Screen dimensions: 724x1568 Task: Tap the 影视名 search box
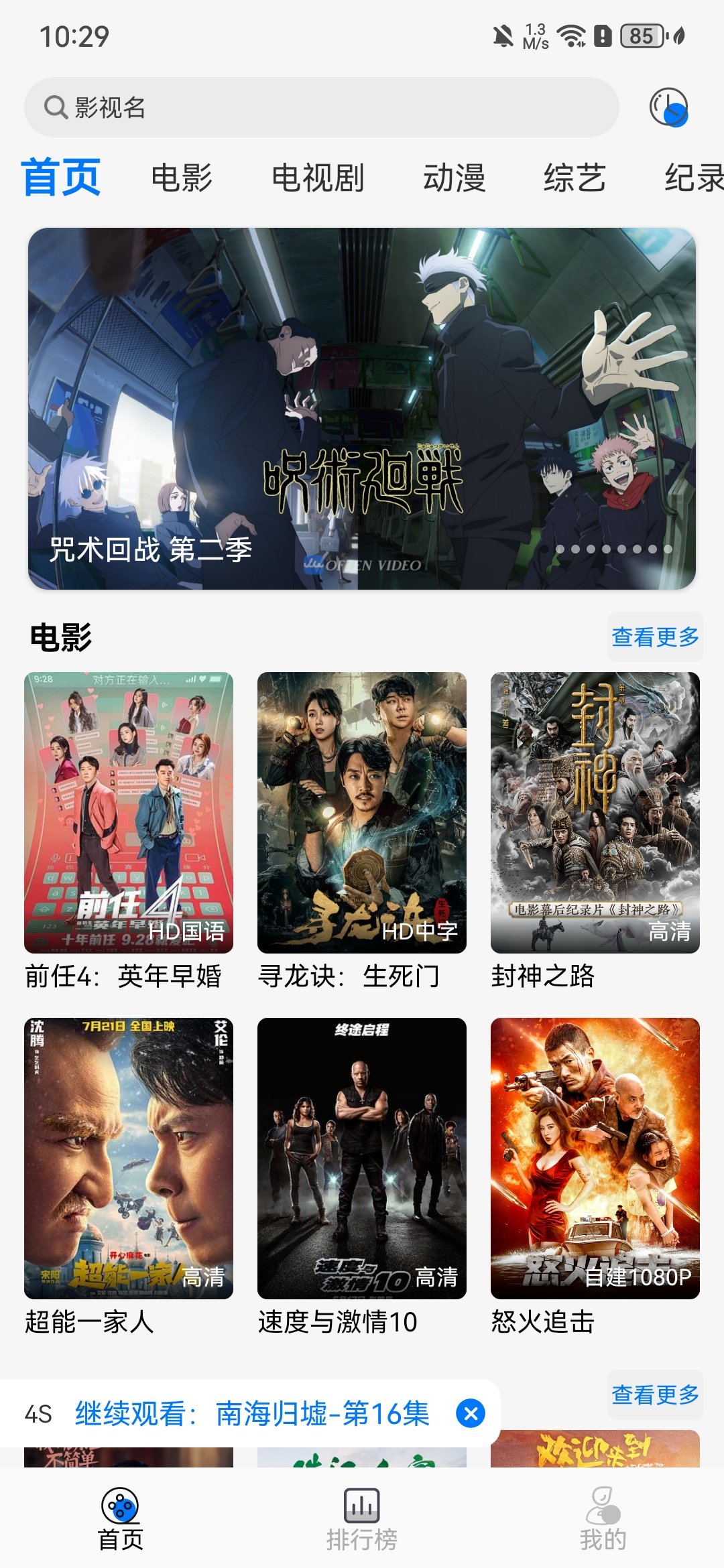tap(320, 107)
